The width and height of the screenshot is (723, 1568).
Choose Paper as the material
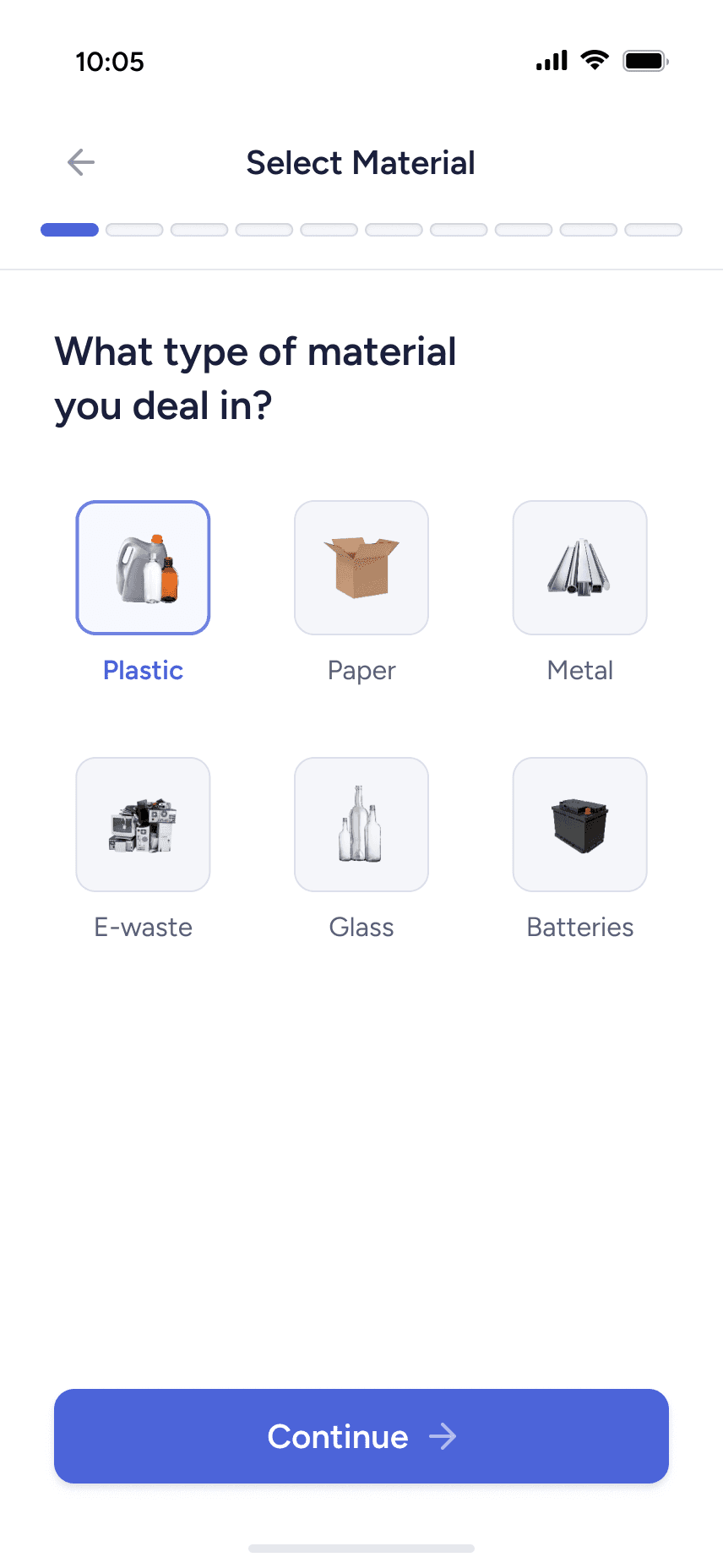(x=361, y=568)
